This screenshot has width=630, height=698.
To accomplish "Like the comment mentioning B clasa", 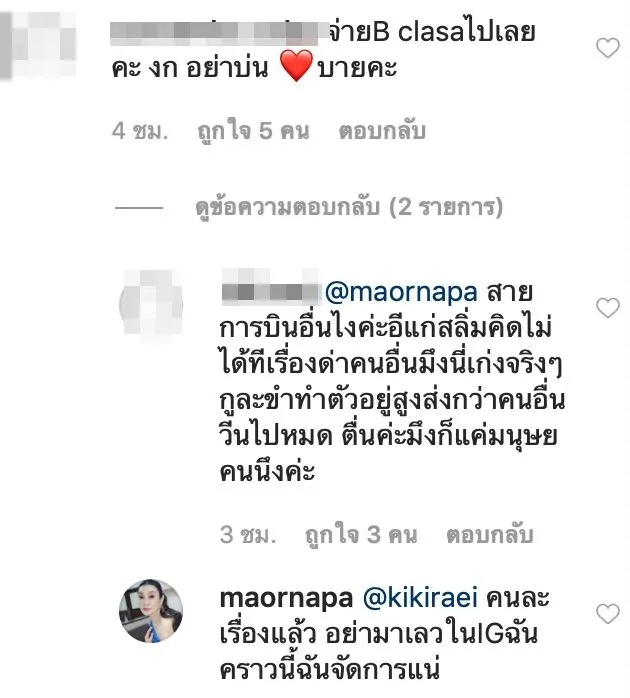I will pyautogui.click(x=607, y=48).
